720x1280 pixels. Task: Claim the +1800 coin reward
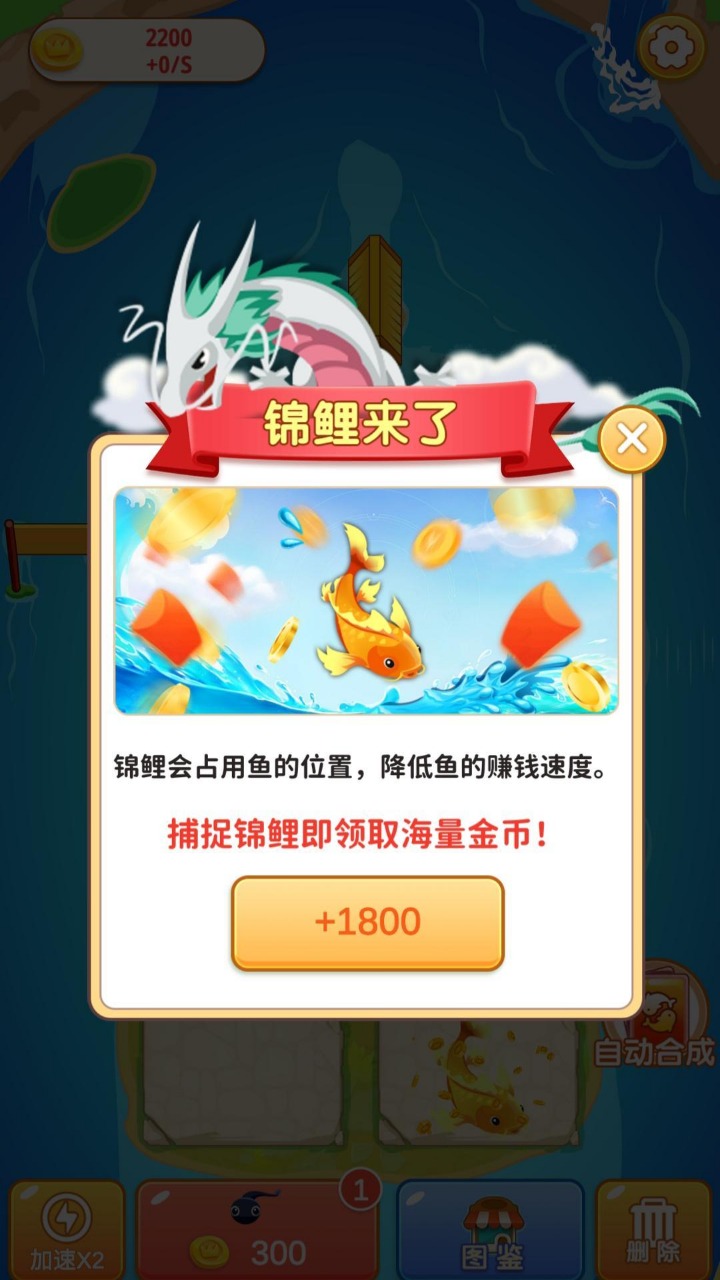367,922
